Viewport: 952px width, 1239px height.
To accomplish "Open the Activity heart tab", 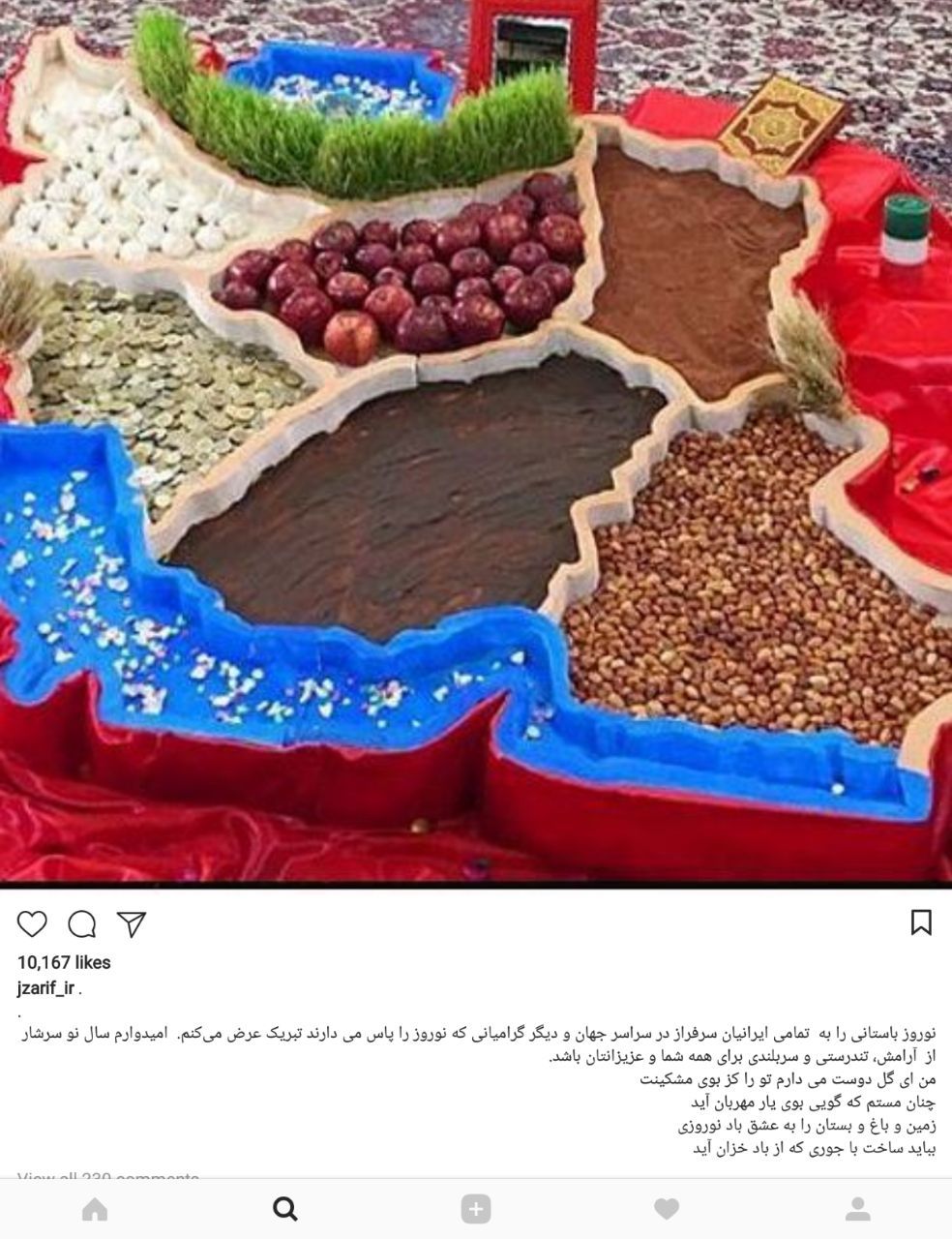I will (x=666, y=1209).
